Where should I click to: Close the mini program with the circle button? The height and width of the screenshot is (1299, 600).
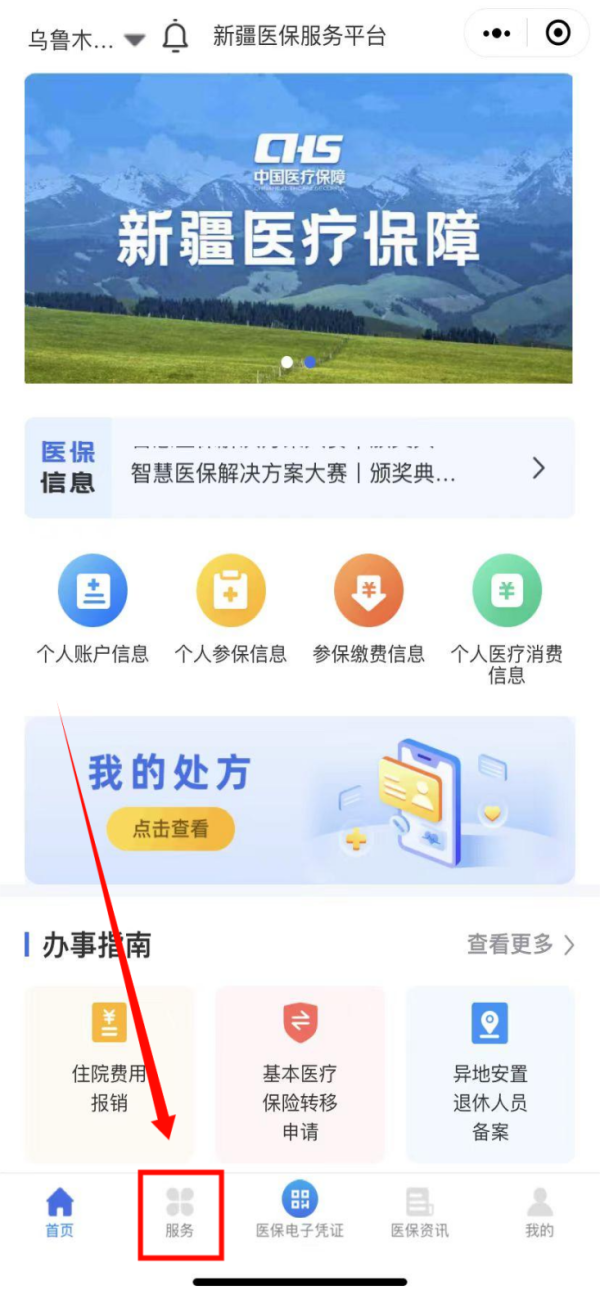point(557,34)
